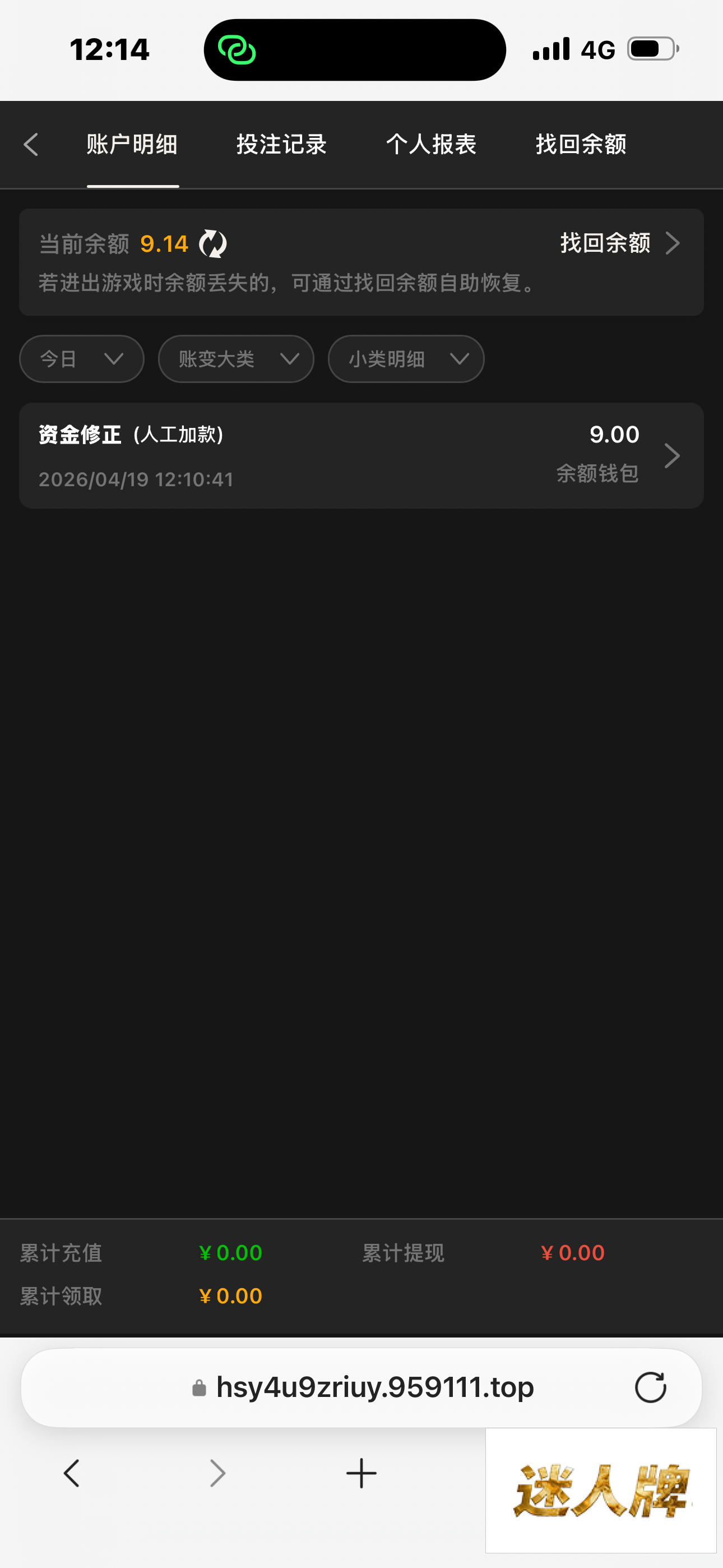The image size is (723, 1568).
Task: Expand the 小类明细 dropdown
Action: point(406,359)
